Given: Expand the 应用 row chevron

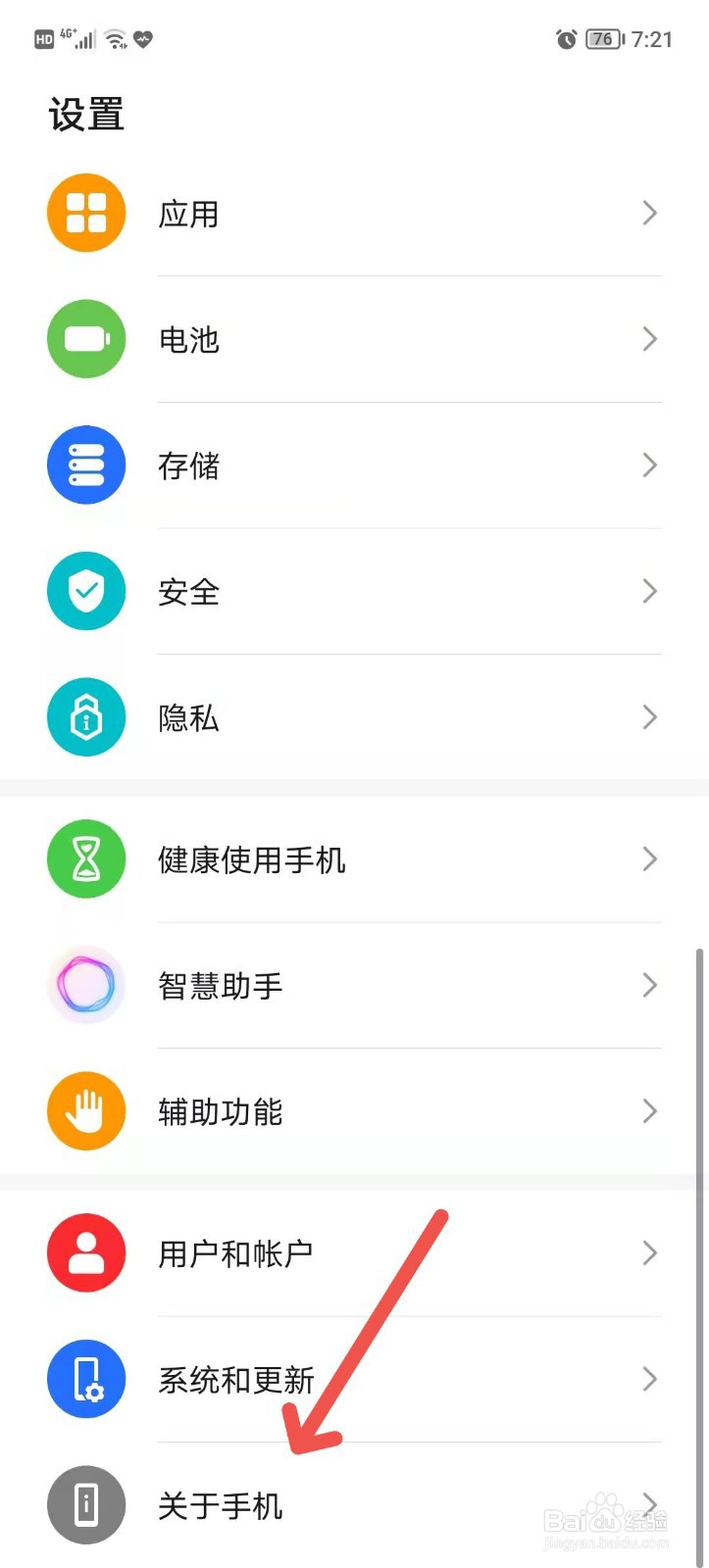Looking at the screenshot, I should [649, 213].
